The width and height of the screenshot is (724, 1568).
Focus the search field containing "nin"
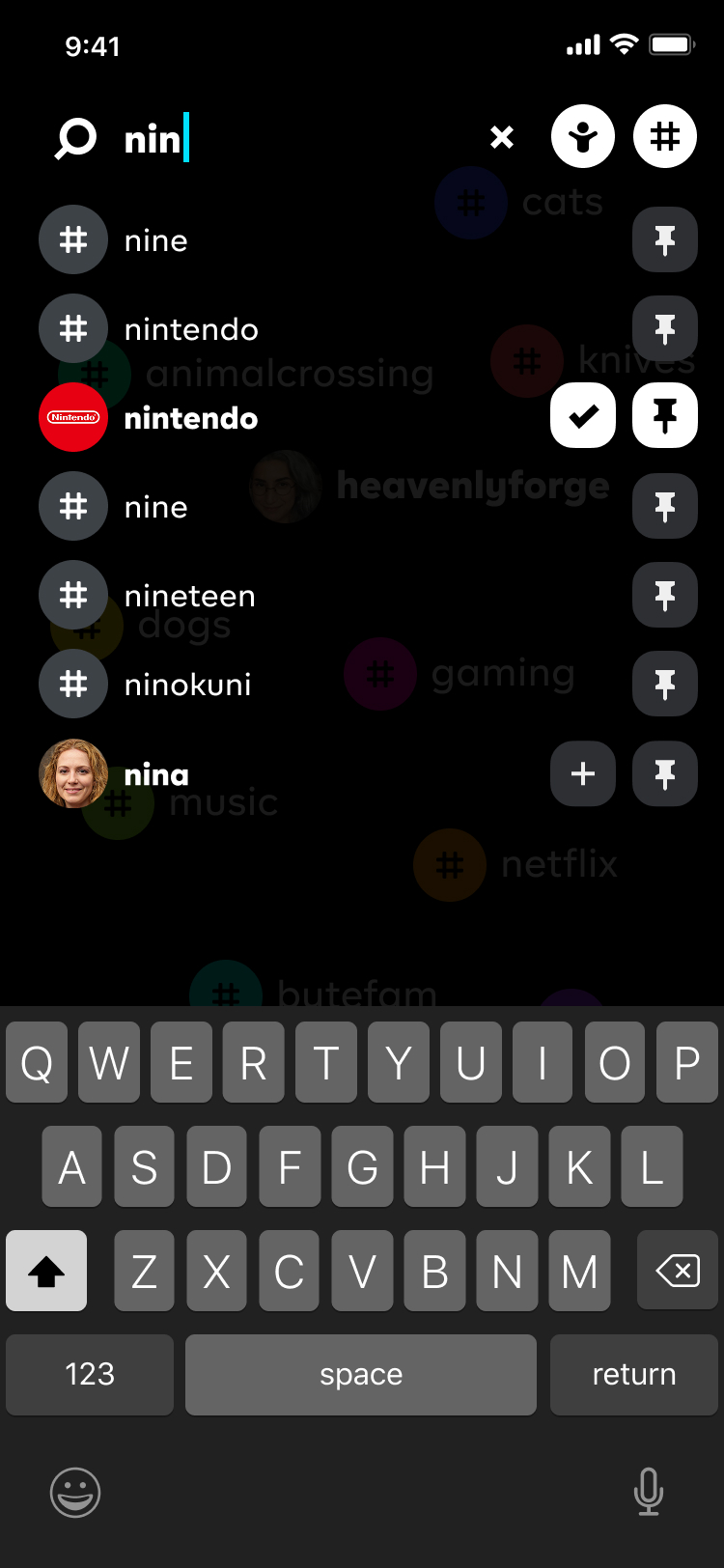(x=290, y=139)
